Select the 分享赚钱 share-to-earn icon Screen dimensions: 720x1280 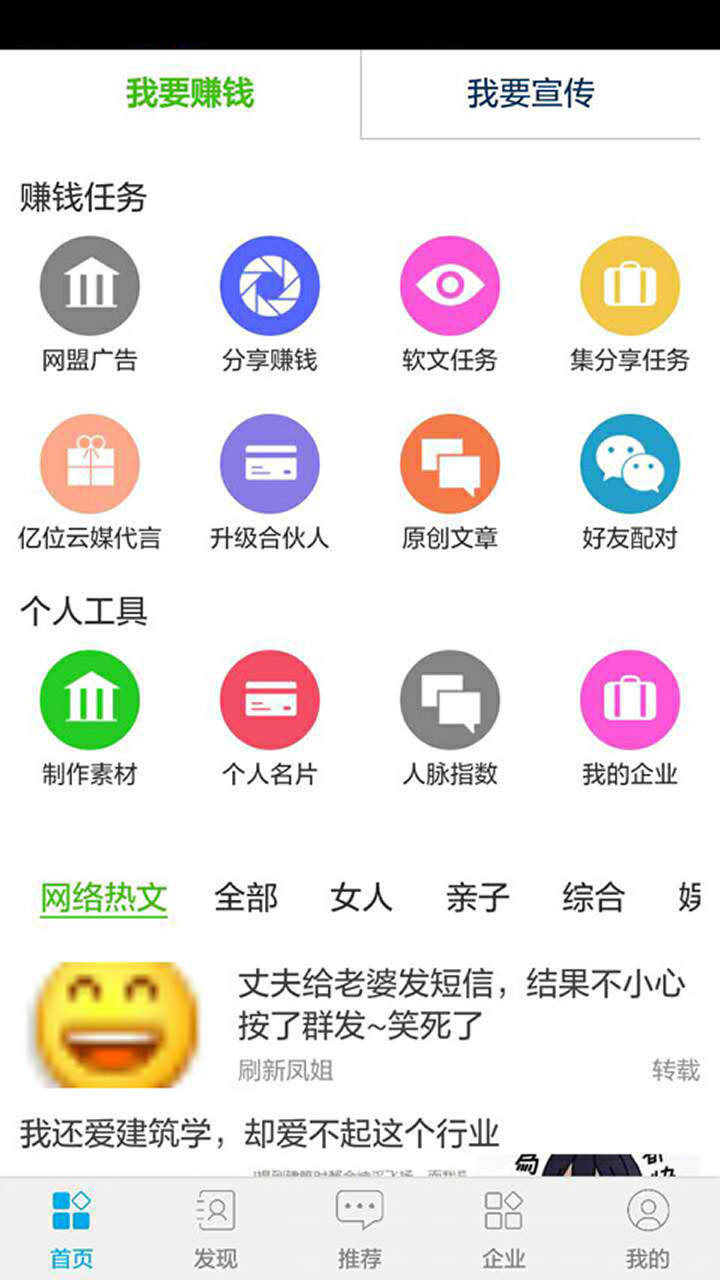(x=270, y=284)
